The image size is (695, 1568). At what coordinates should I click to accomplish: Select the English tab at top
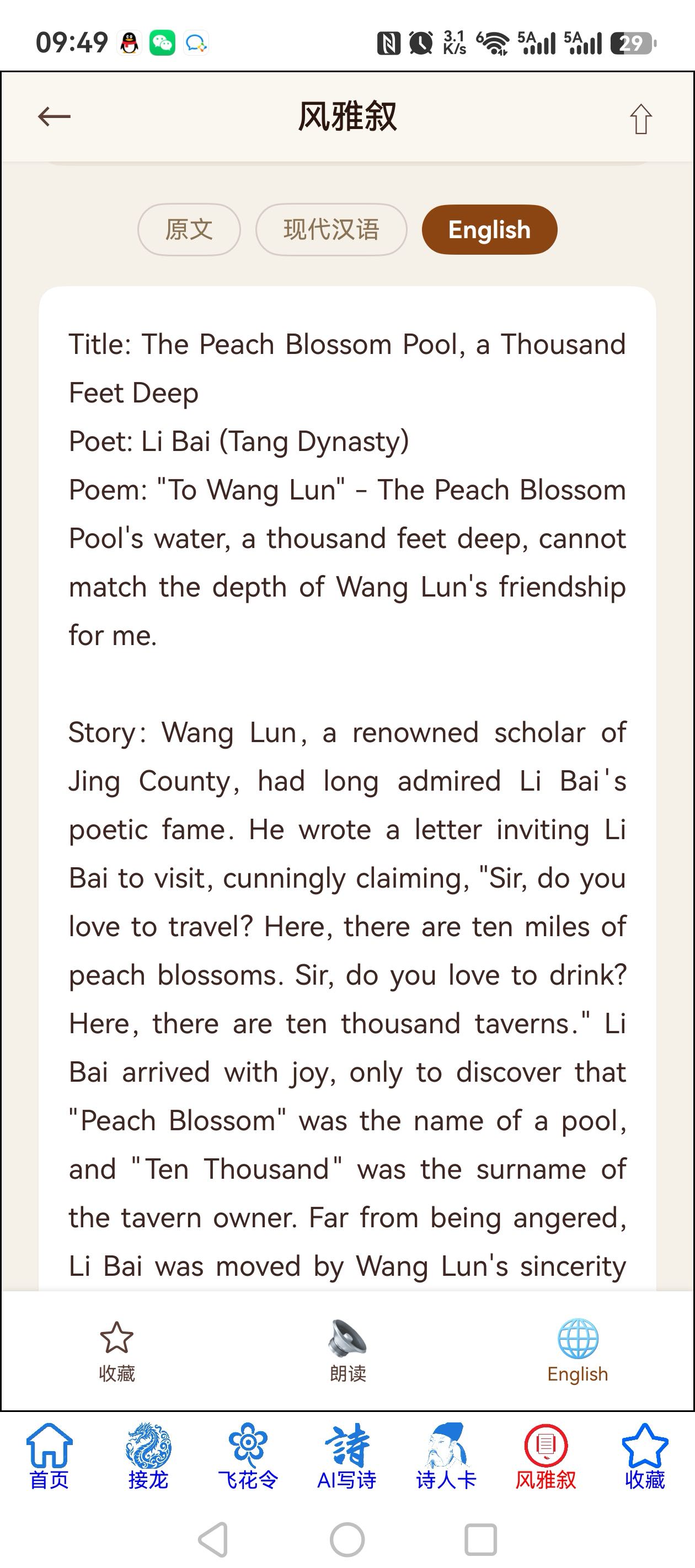click(489, 229)
